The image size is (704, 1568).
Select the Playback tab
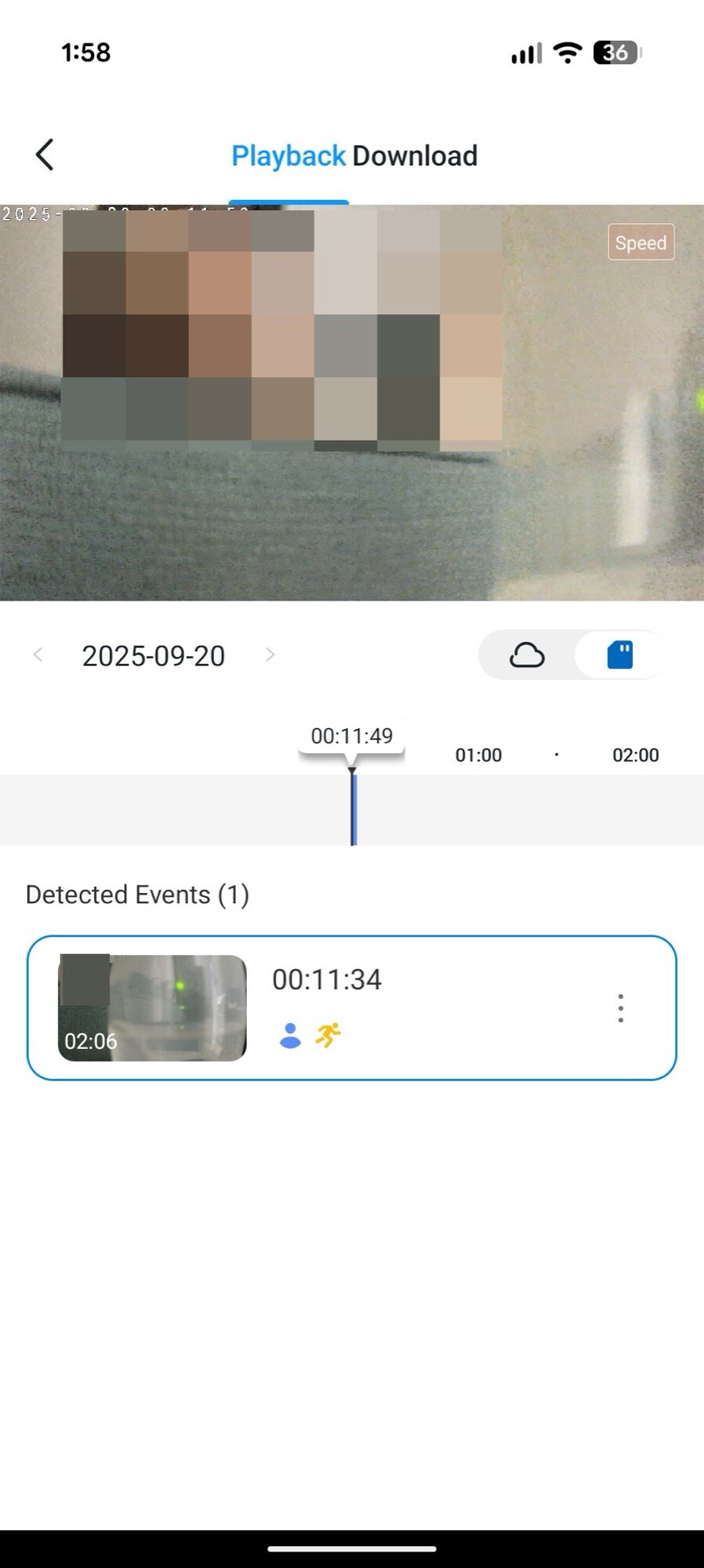point(288,155)
